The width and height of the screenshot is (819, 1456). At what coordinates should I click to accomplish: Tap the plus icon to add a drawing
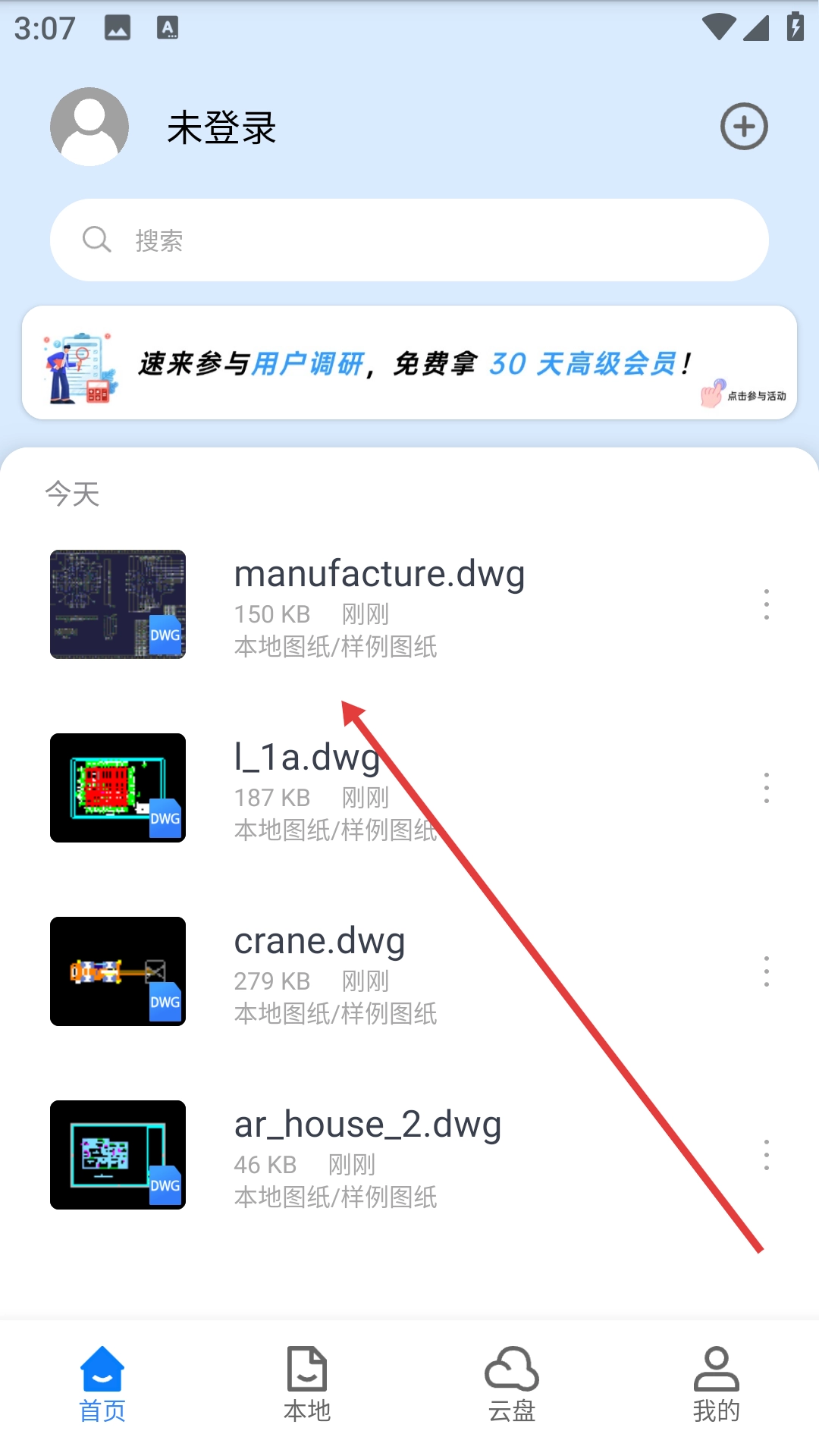coord(744,127)
